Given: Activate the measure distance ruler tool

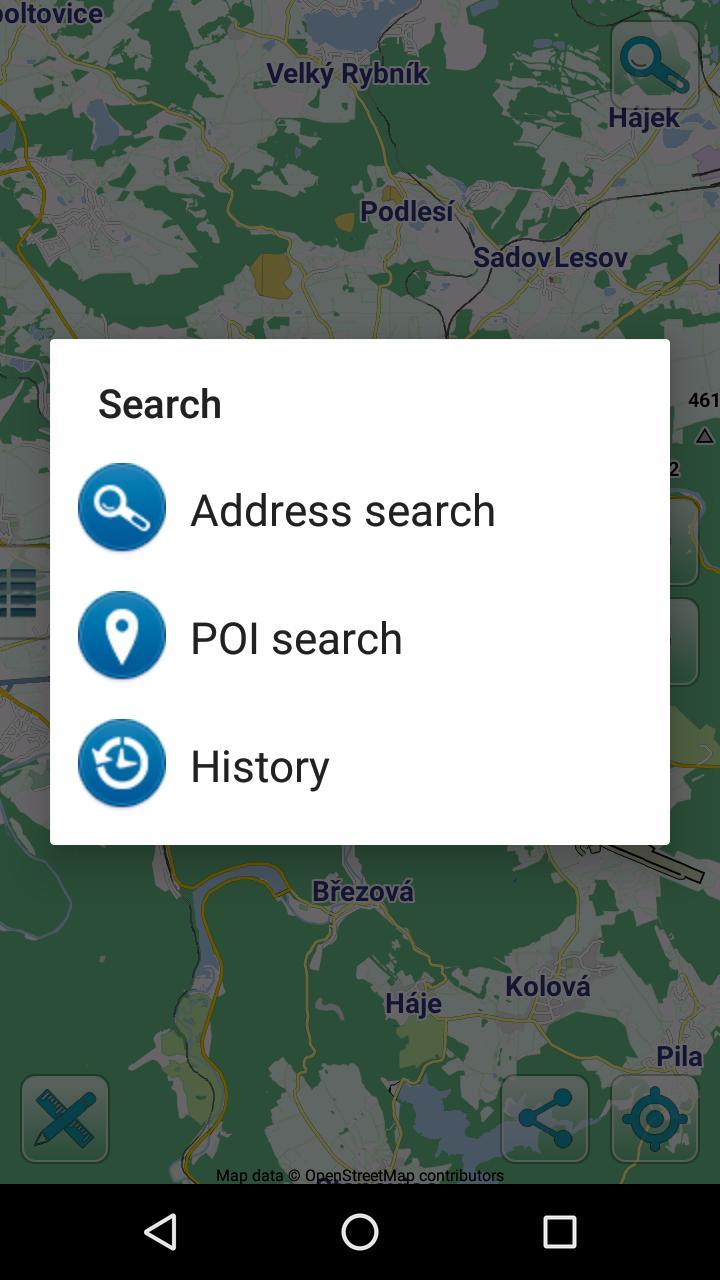Looking at the screenshot, I should point(64,1119).
